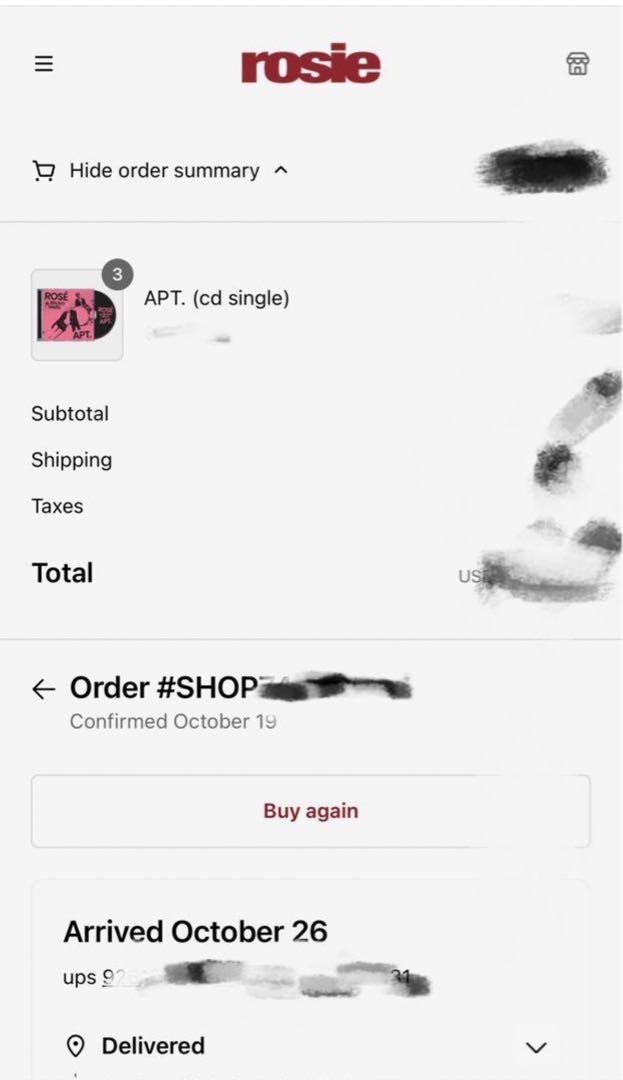
Task: Open the hamburger menu
Action: (43, 64)
